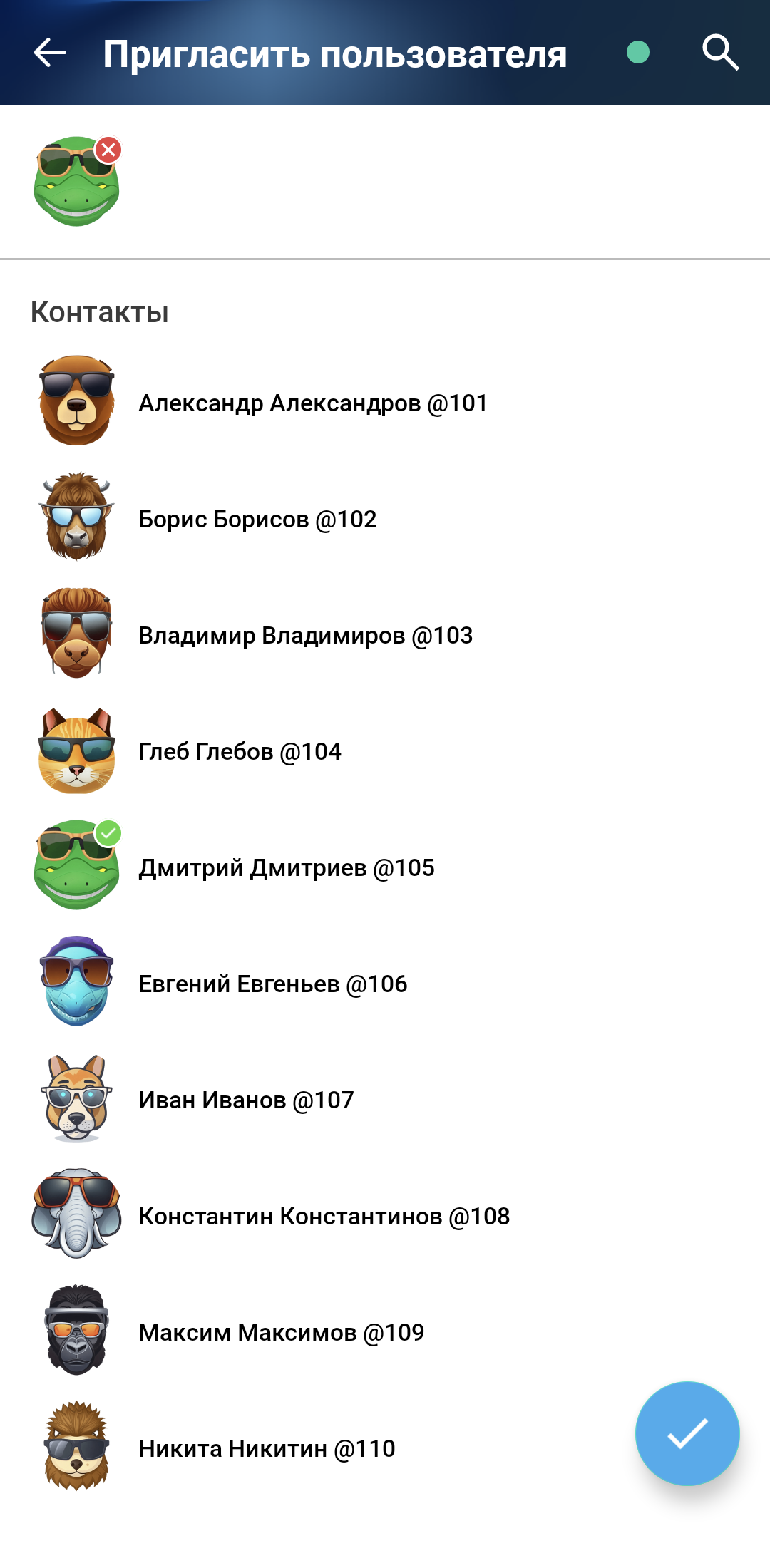
Task: Select Никита Никитин @110
Action: point(267,1449)
